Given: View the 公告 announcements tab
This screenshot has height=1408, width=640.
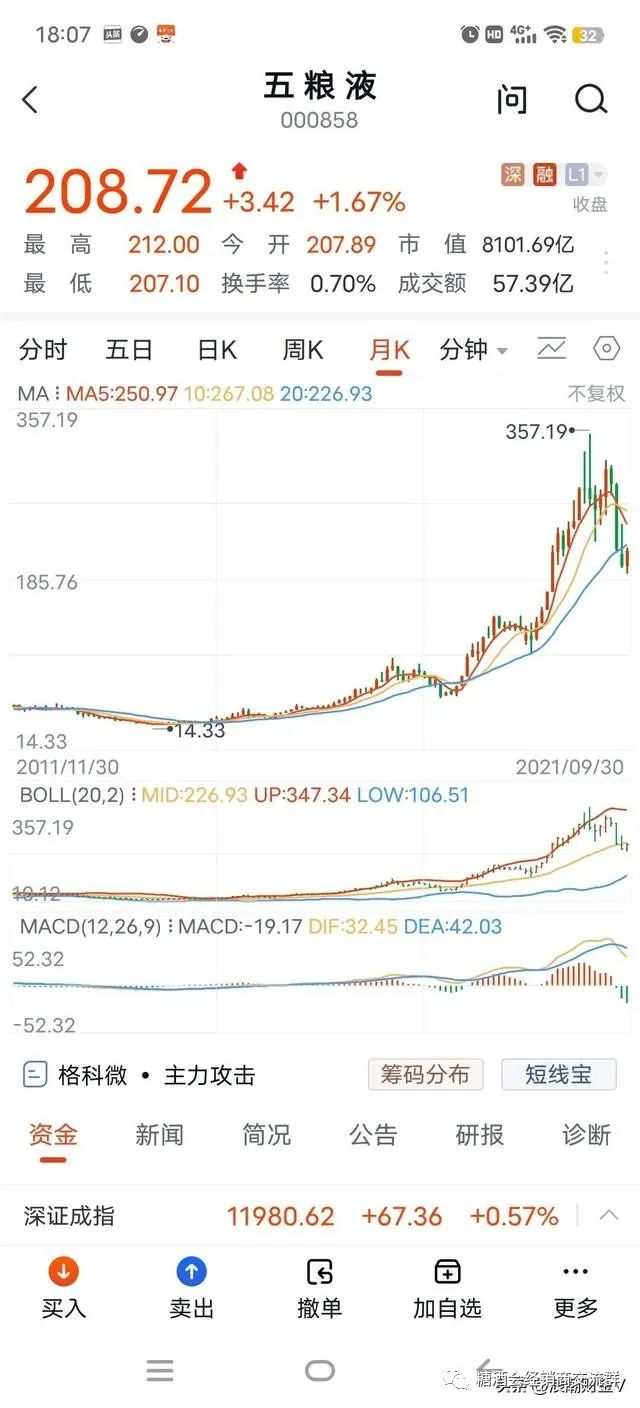Looking at the screenshot, I should (373, 1135).
